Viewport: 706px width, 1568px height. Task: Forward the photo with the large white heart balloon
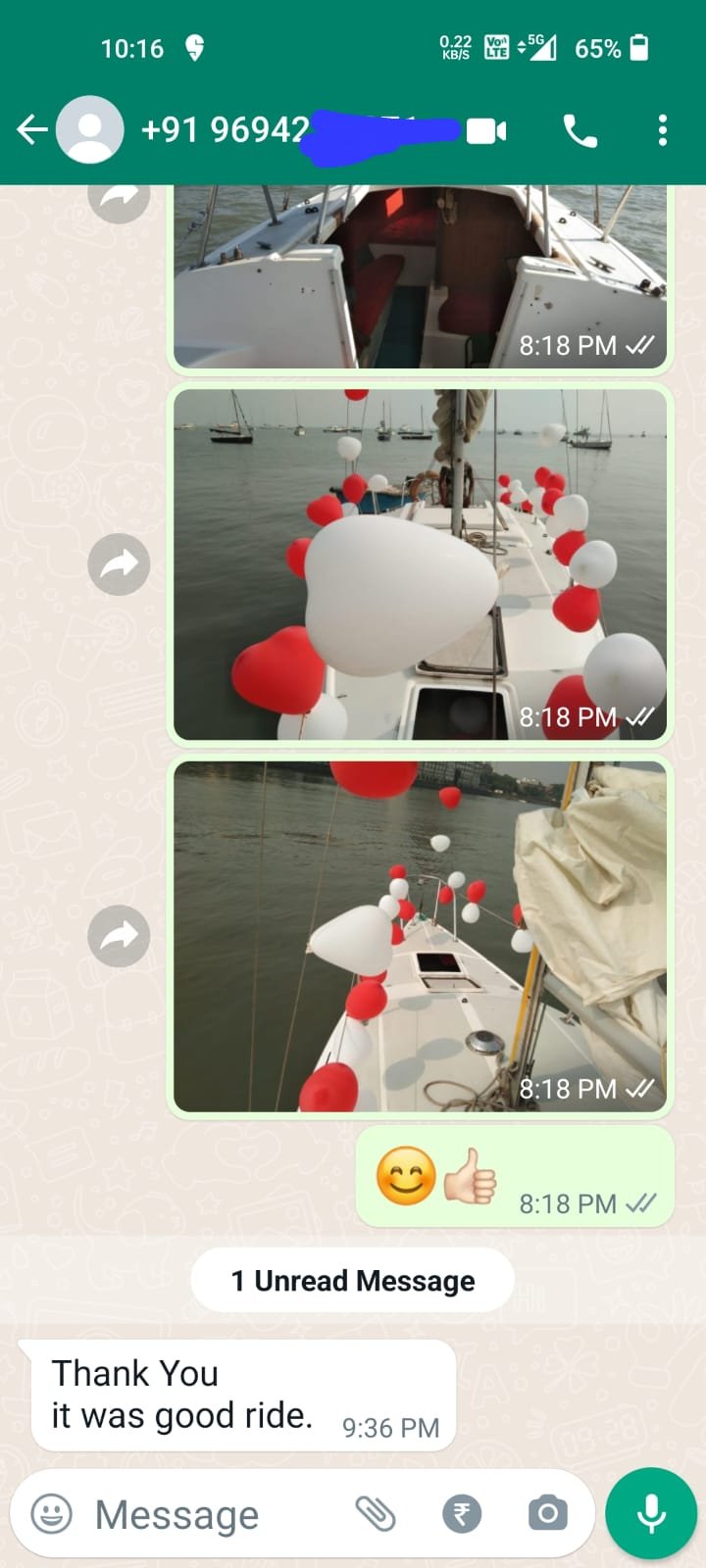coord(119,564)
